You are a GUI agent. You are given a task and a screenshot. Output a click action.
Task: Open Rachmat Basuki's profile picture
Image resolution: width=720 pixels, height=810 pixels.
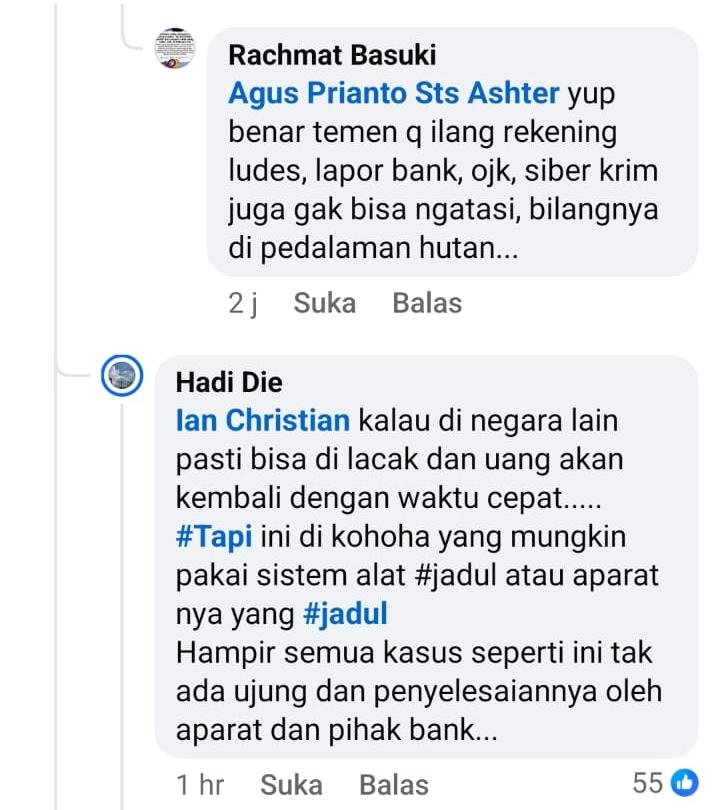point(176,48)
